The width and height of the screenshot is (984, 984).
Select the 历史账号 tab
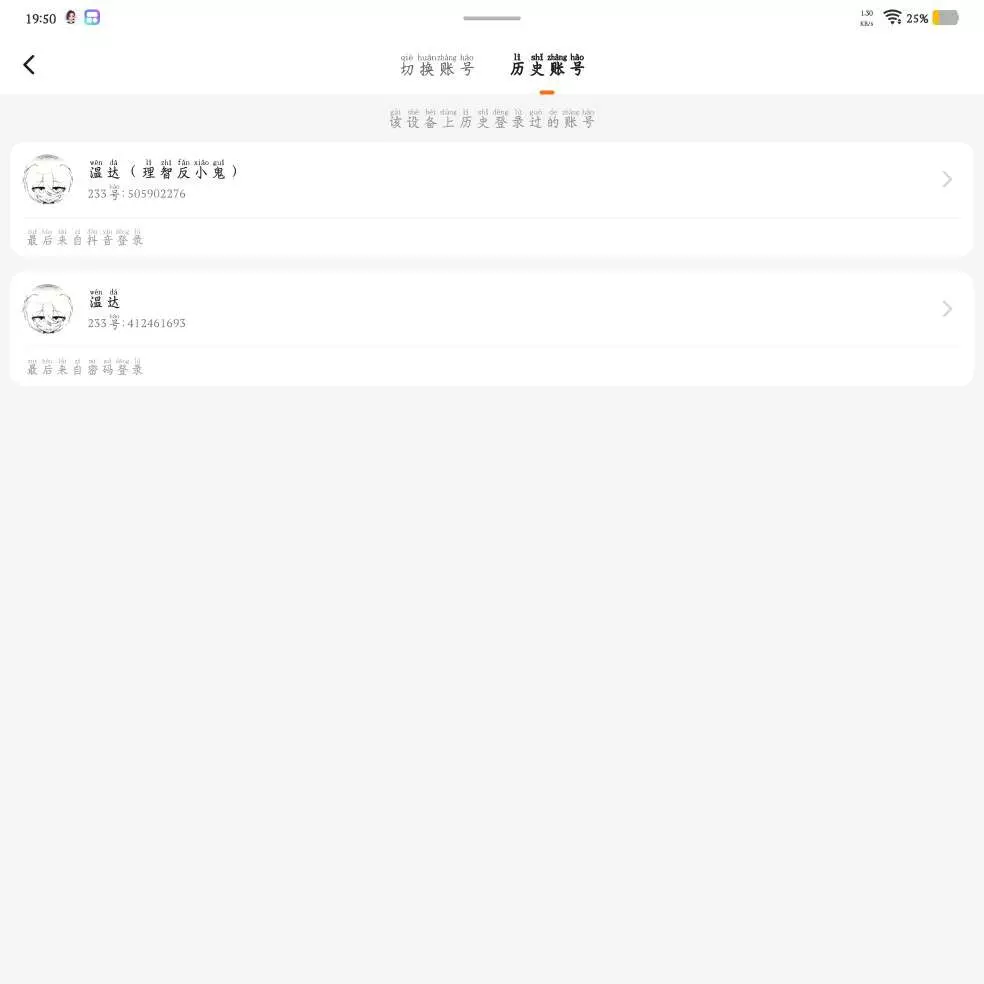(x=546, y=67)
